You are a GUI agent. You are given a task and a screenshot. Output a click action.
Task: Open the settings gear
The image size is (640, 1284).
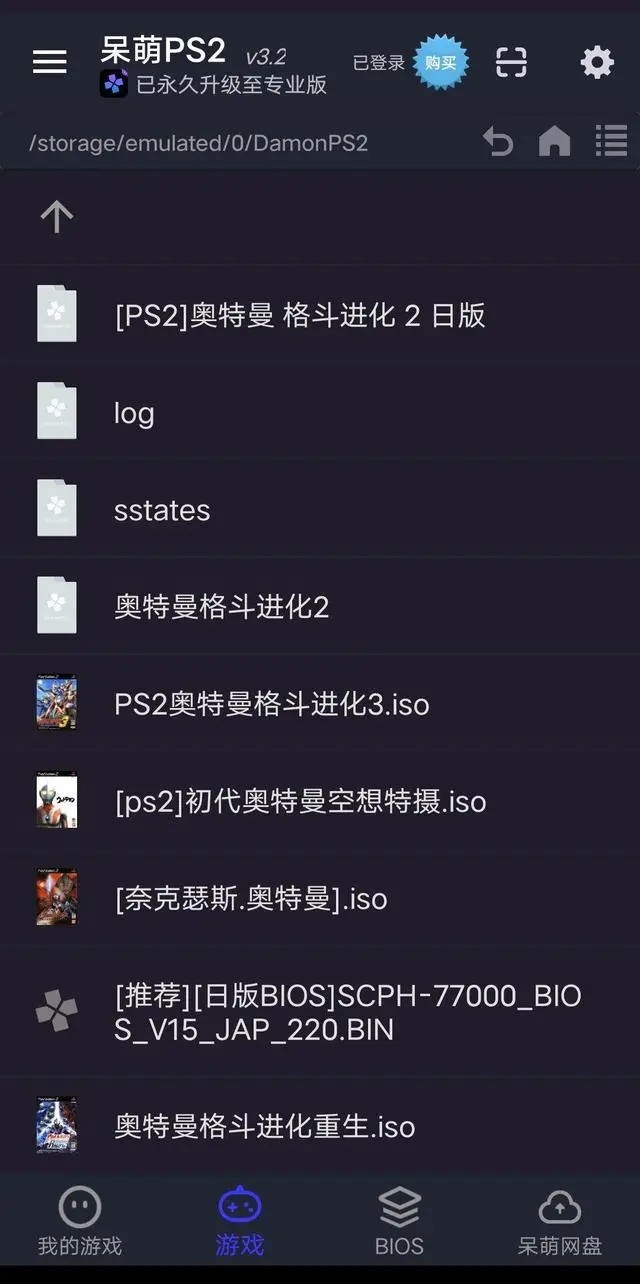[x=597, y=63]
